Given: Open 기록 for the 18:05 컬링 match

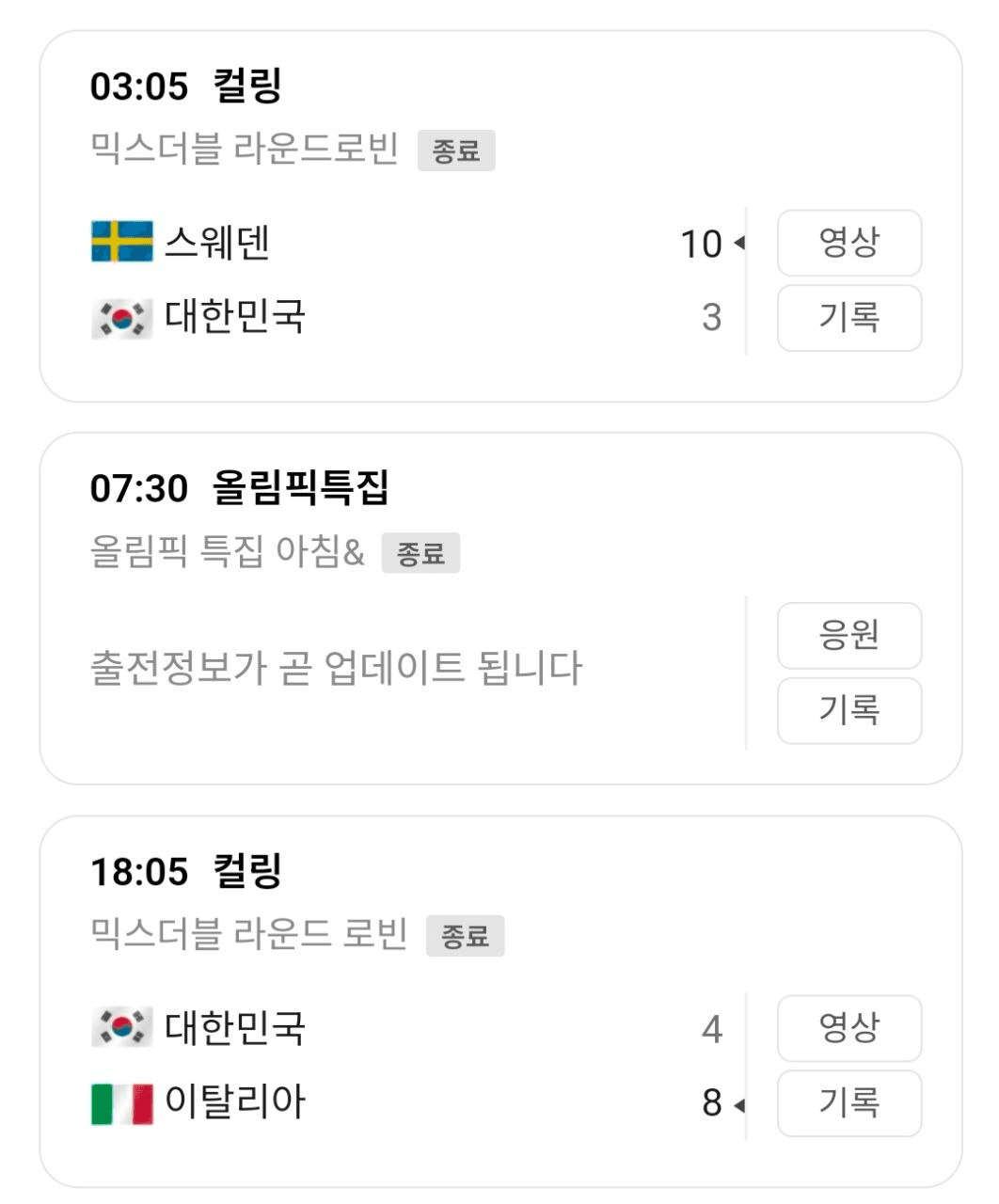Looking at the screenshot, I should pos(848,1102).
